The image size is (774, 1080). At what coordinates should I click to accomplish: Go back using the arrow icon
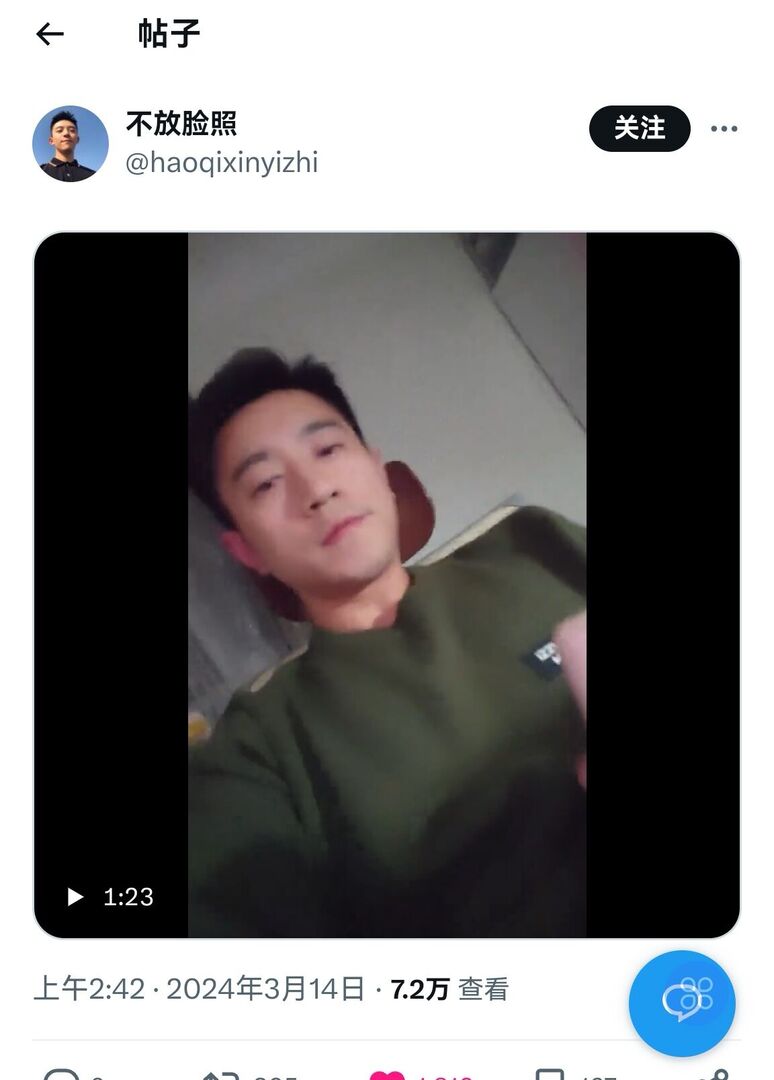click(49, 34)
